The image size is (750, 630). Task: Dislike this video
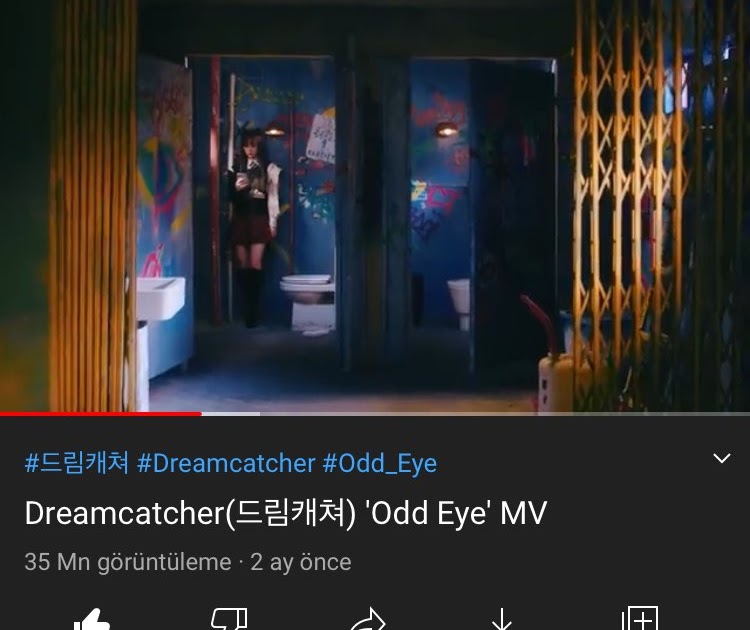[230, 619]
